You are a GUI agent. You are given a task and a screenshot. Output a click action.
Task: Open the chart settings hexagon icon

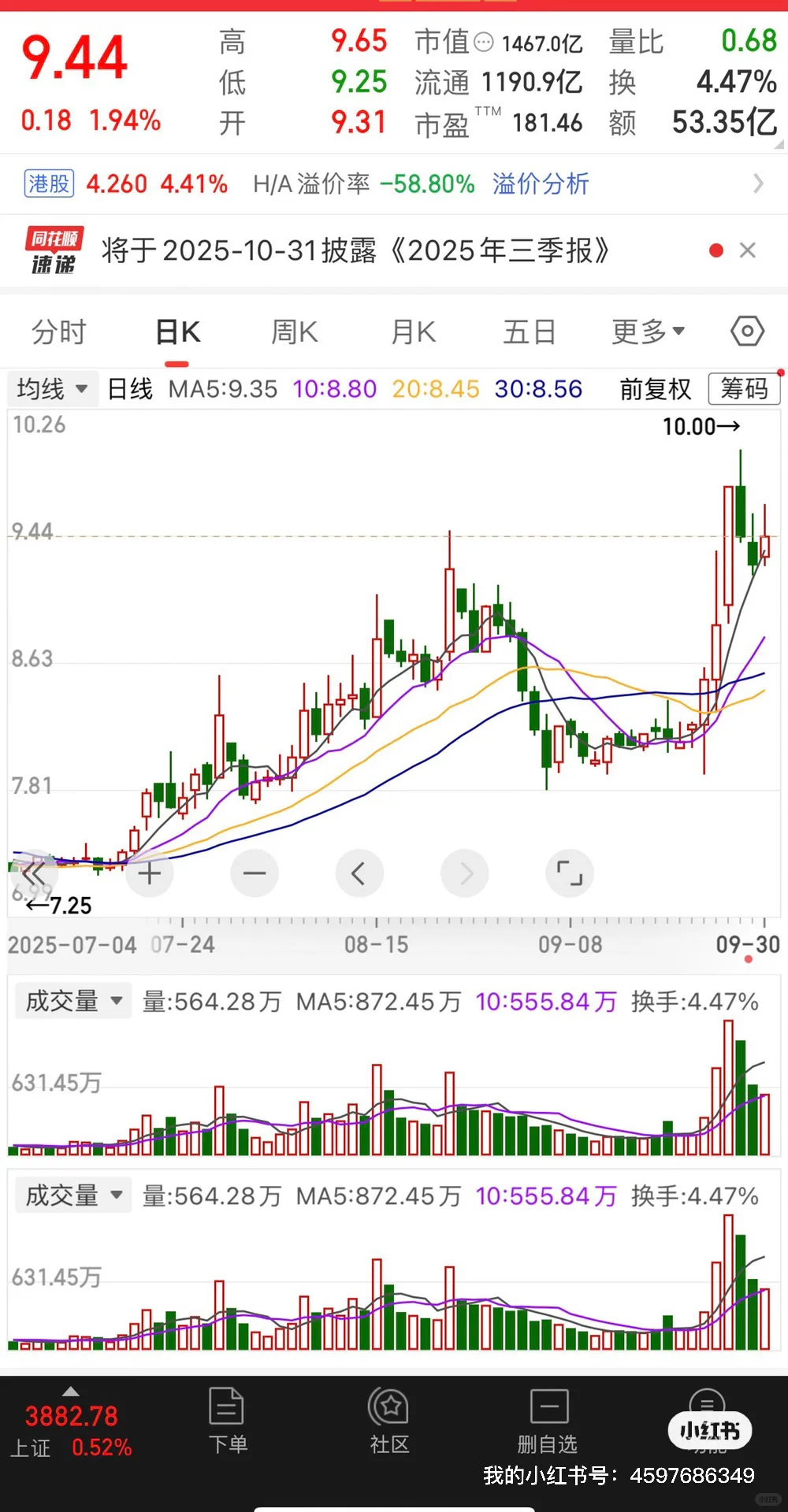tap(747, 332)
